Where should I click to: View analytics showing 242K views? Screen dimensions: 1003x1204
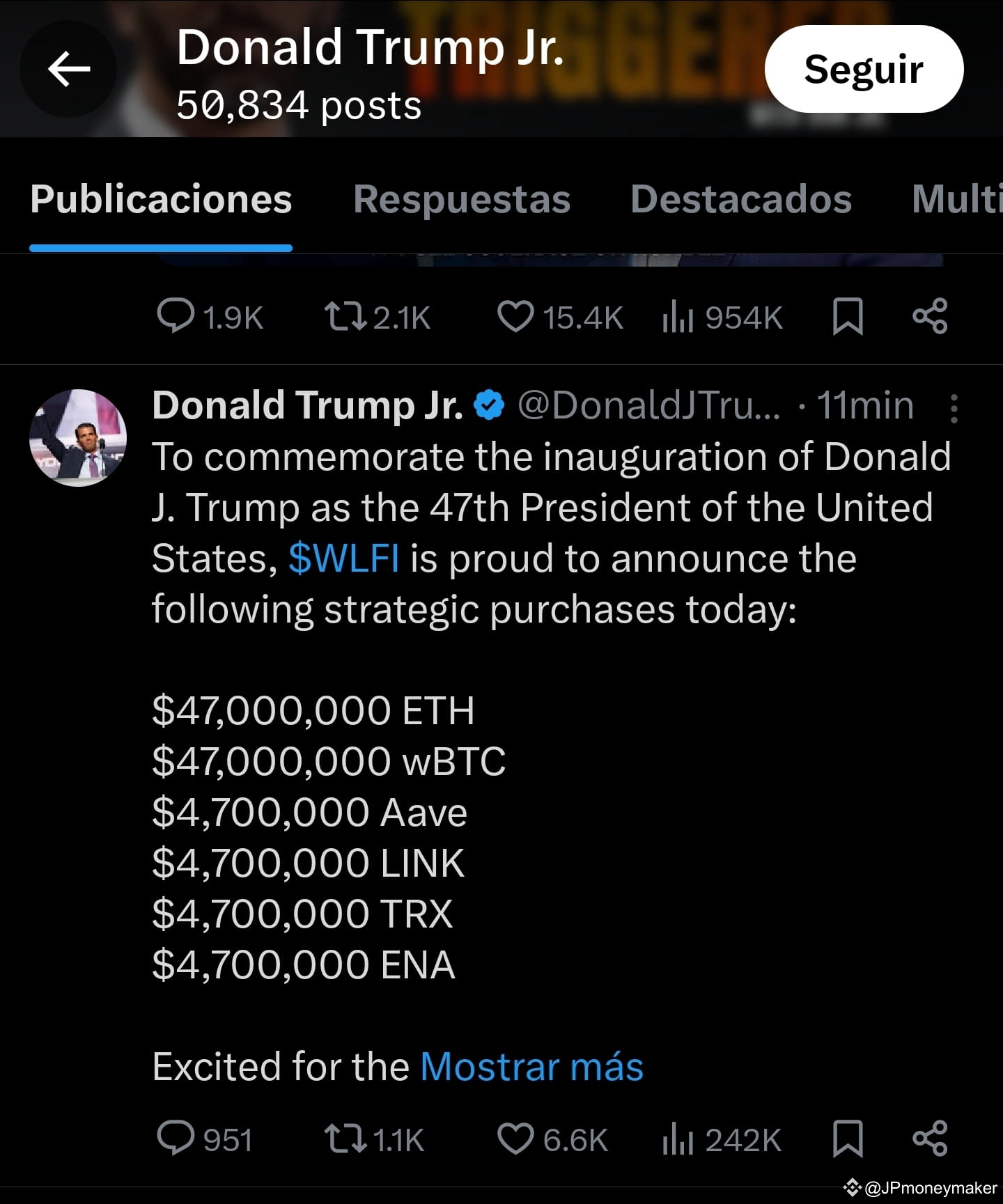click(x=682, y=1139)
